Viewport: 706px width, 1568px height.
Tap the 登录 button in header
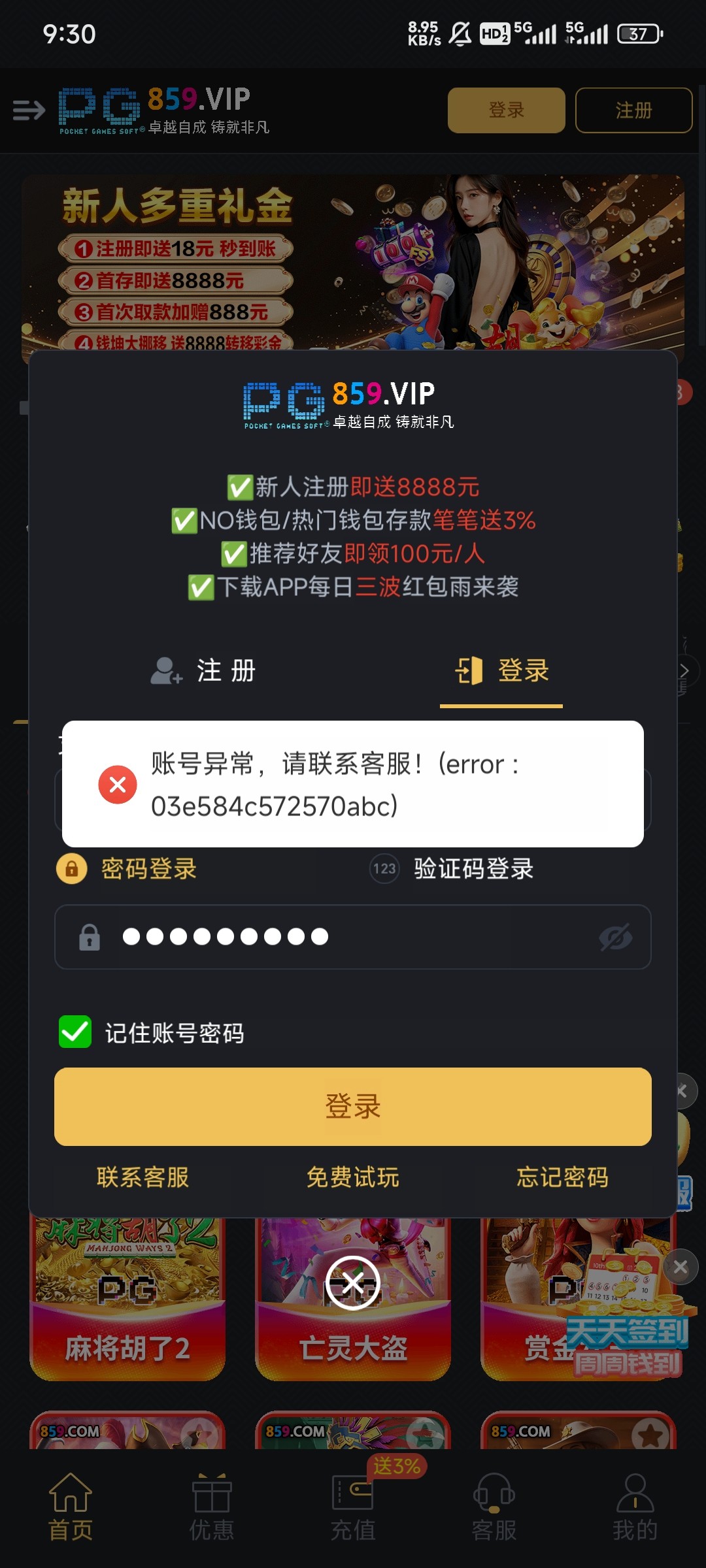coord(506,110)
